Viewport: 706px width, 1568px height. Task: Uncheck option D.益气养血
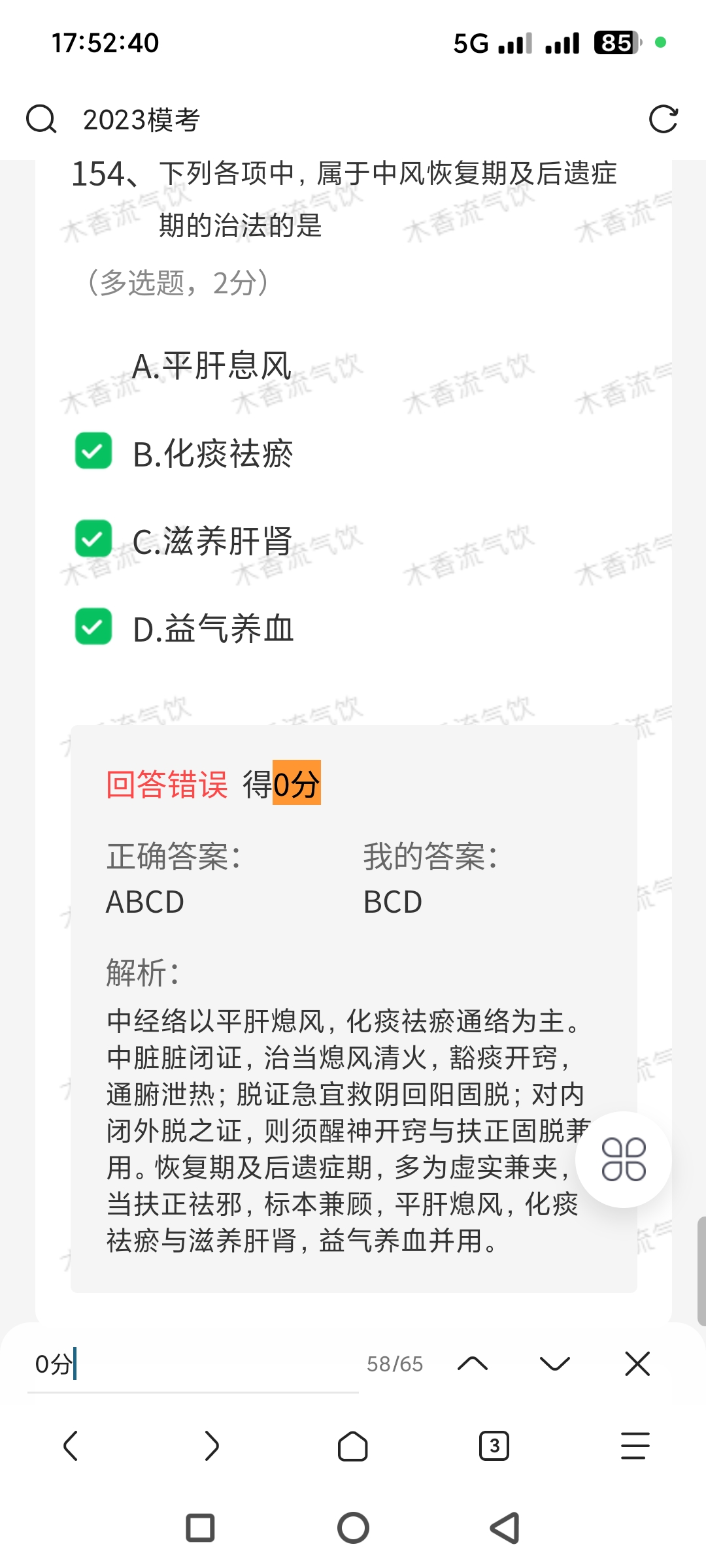pos(93,627)
